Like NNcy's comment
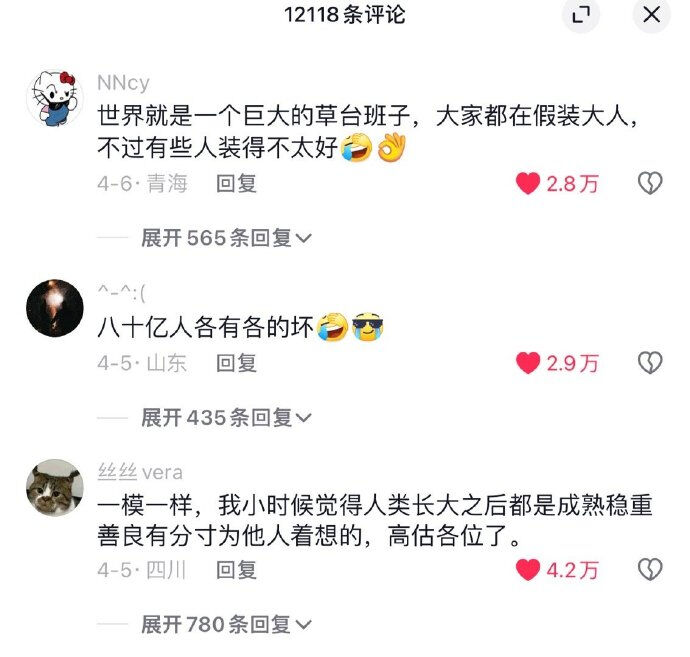The image size is (690, 657). pyautogui.click(x=529, y=183)
